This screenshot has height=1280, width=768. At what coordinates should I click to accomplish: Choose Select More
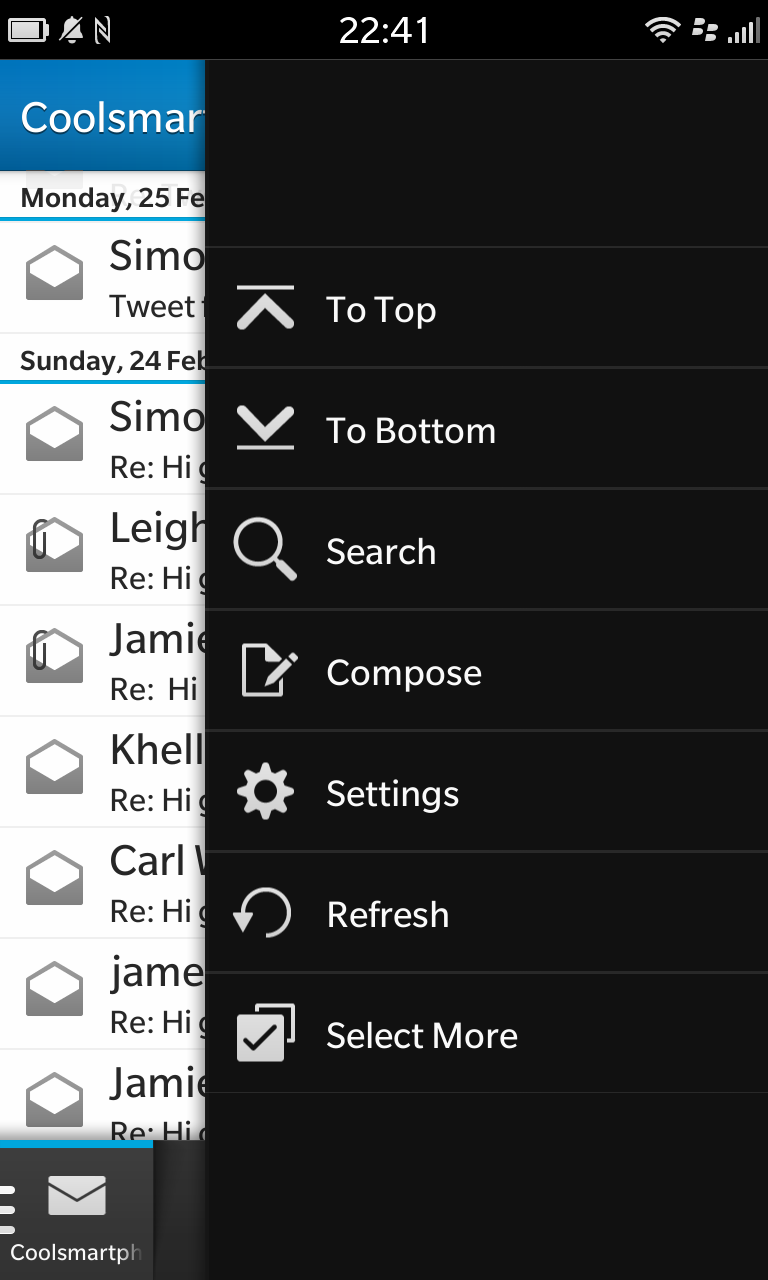(x=486, y=1035)
